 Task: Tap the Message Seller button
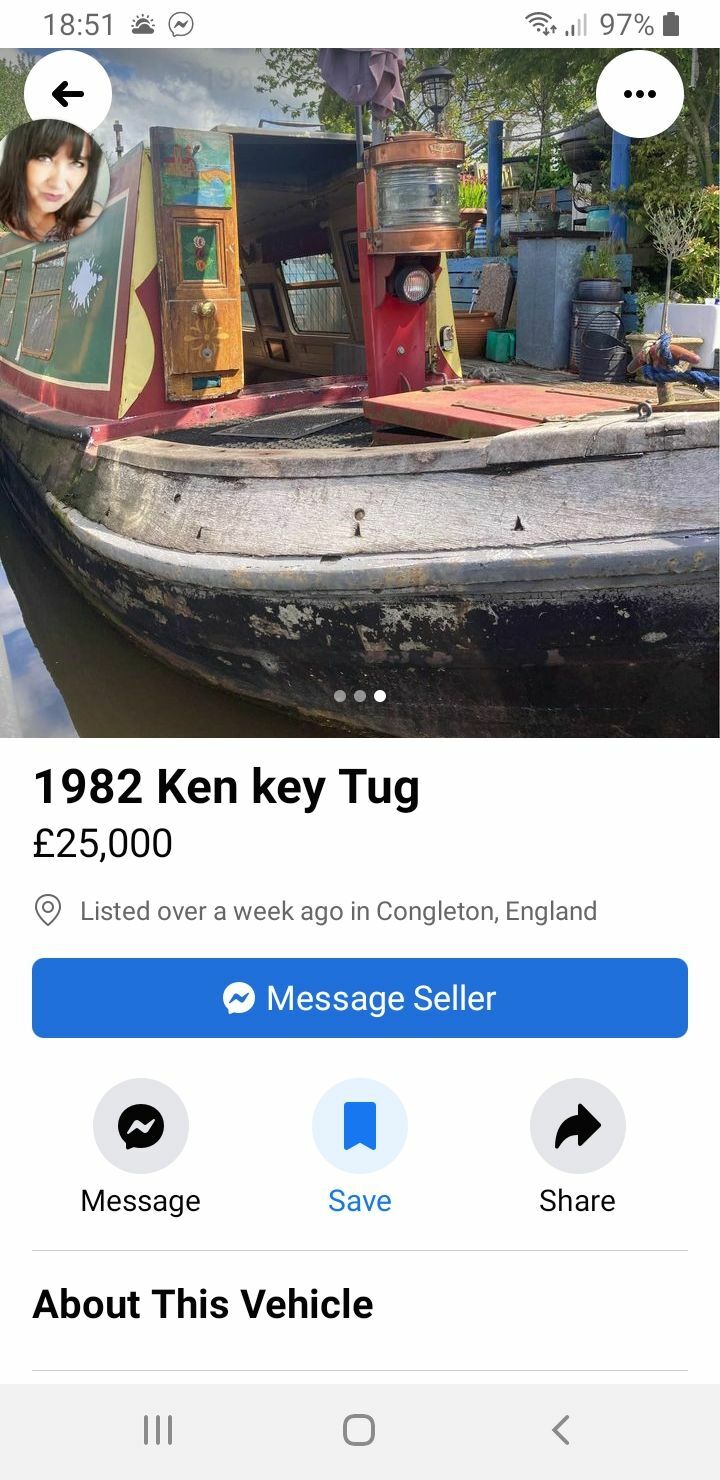(360, 998)
